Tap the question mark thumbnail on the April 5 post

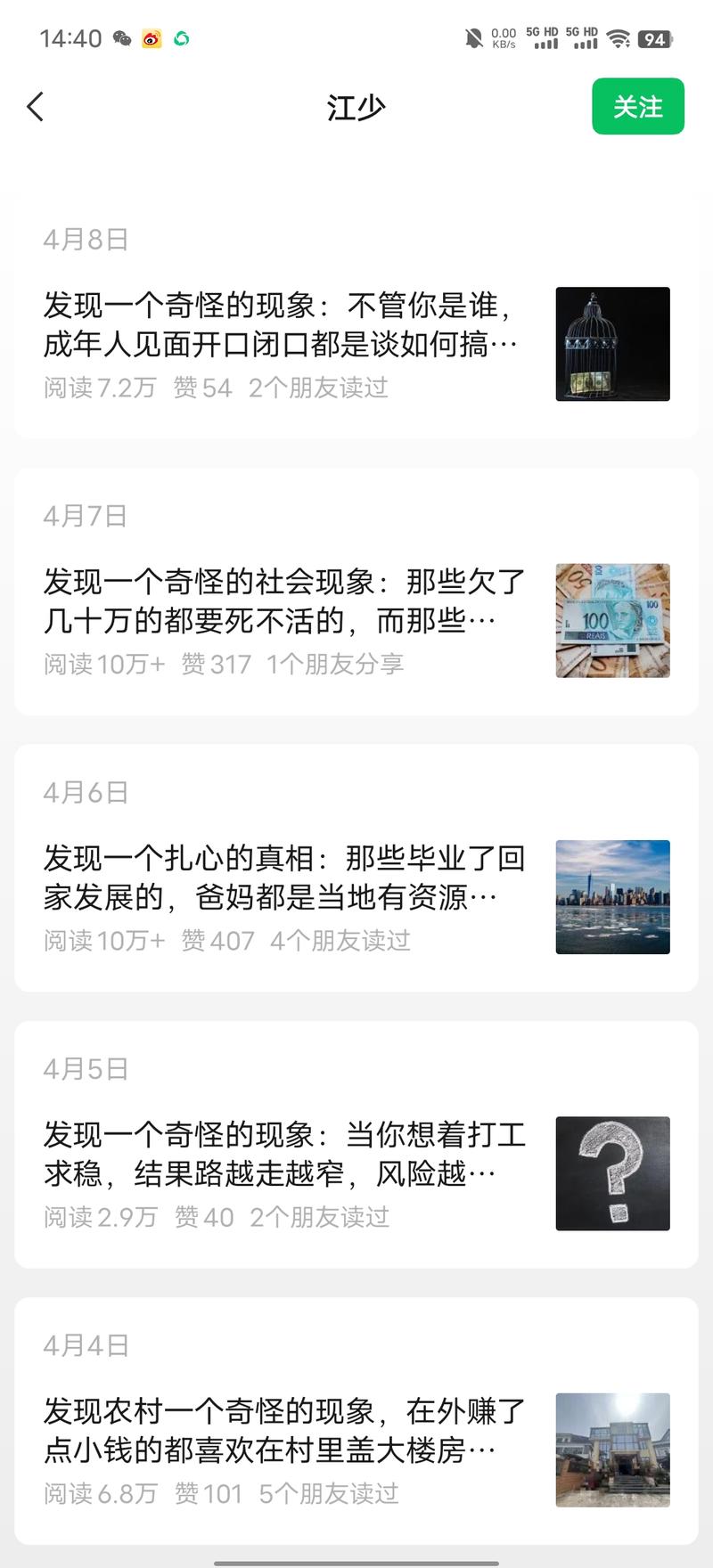[x=612, y=1174]
